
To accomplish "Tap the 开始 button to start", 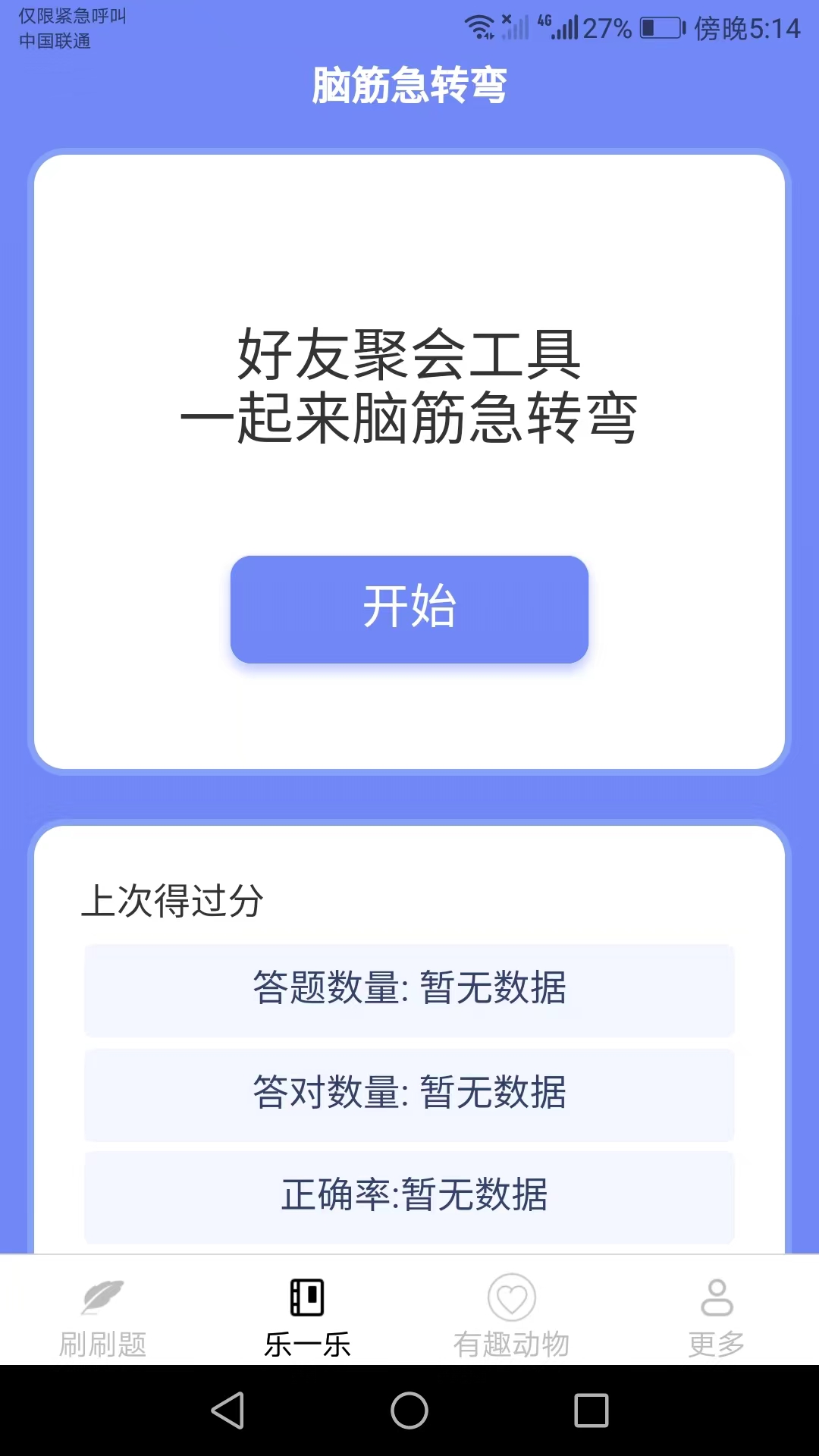I will (409, 609).
